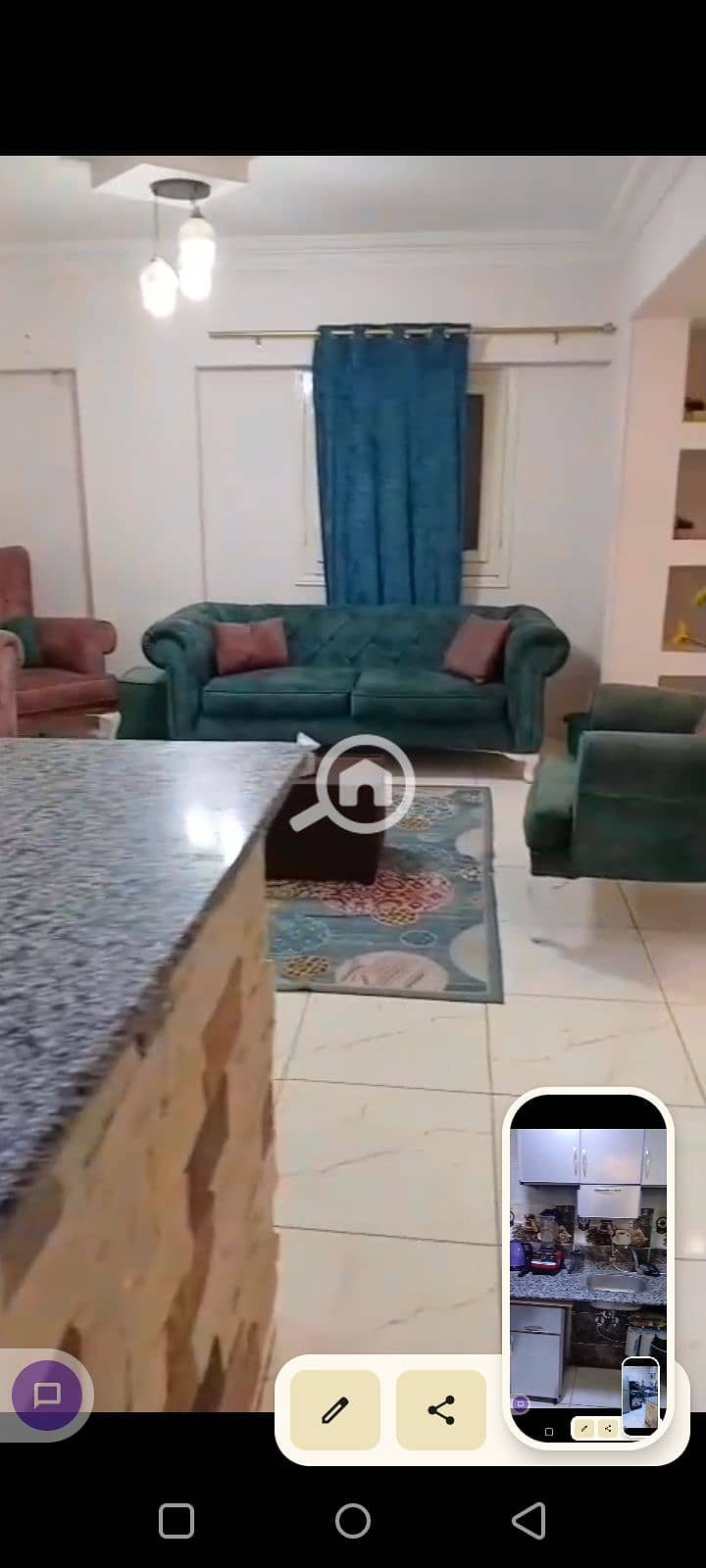Go back using the navigation bar triangle

pos(529,1521)
